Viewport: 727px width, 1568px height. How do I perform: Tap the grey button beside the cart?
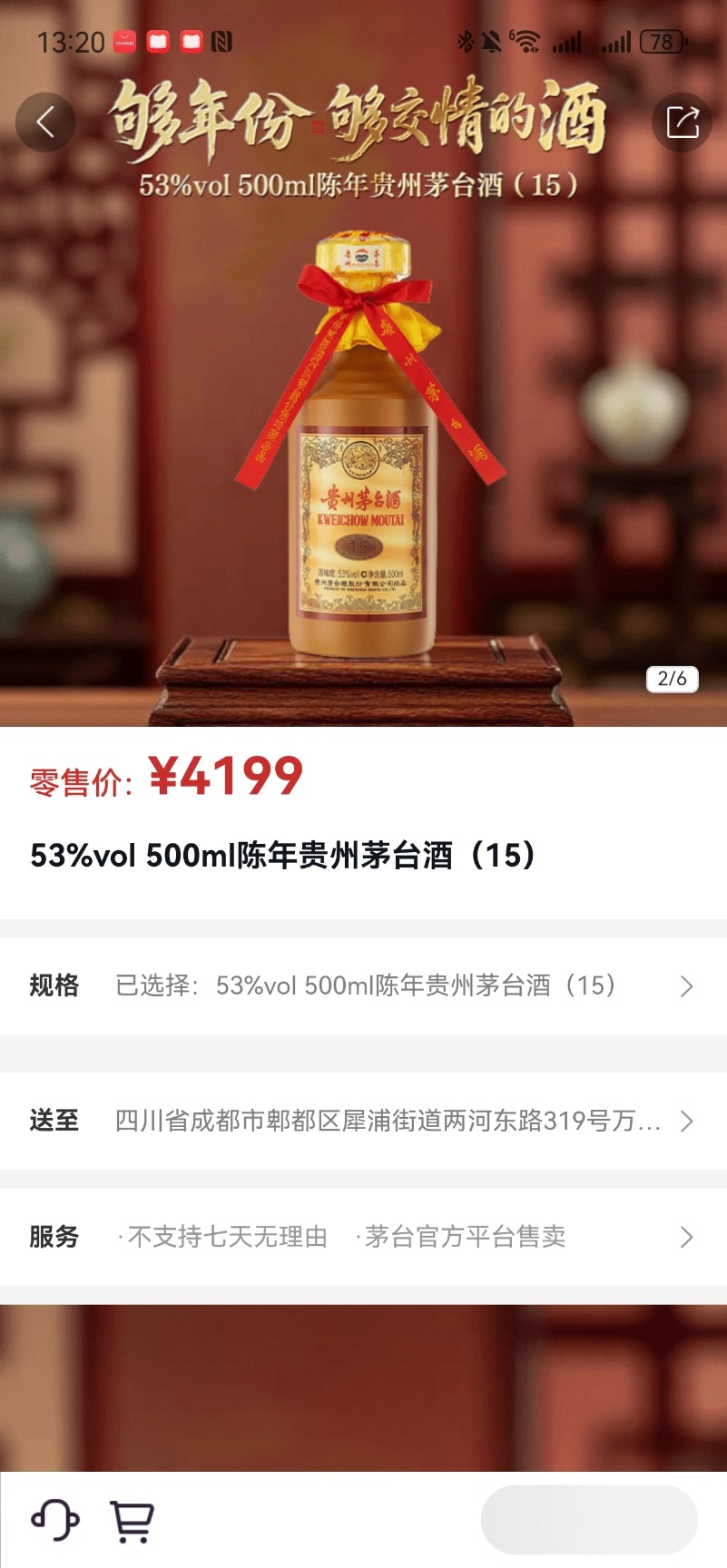[589, 1520]
